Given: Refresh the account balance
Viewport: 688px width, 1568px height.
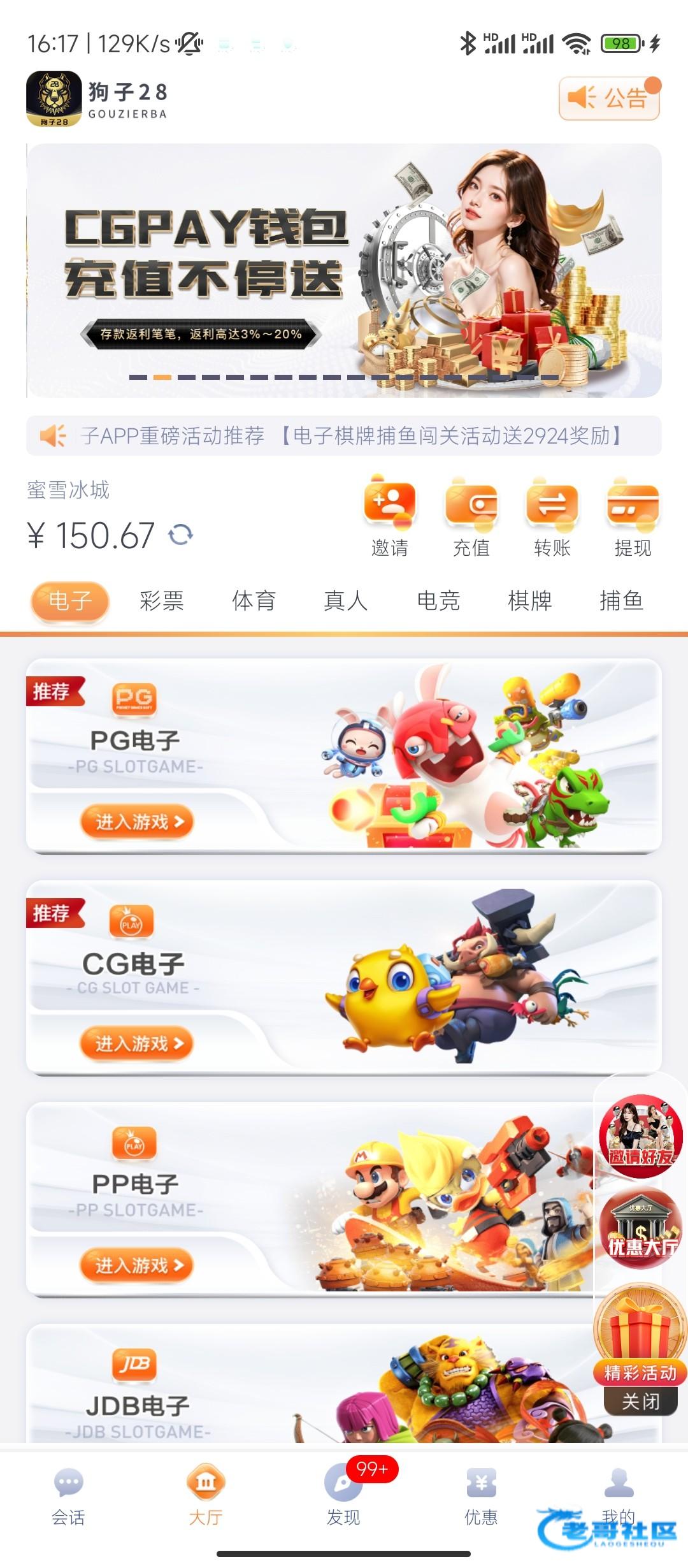Looking at the screenshot, I should (181, 534).
